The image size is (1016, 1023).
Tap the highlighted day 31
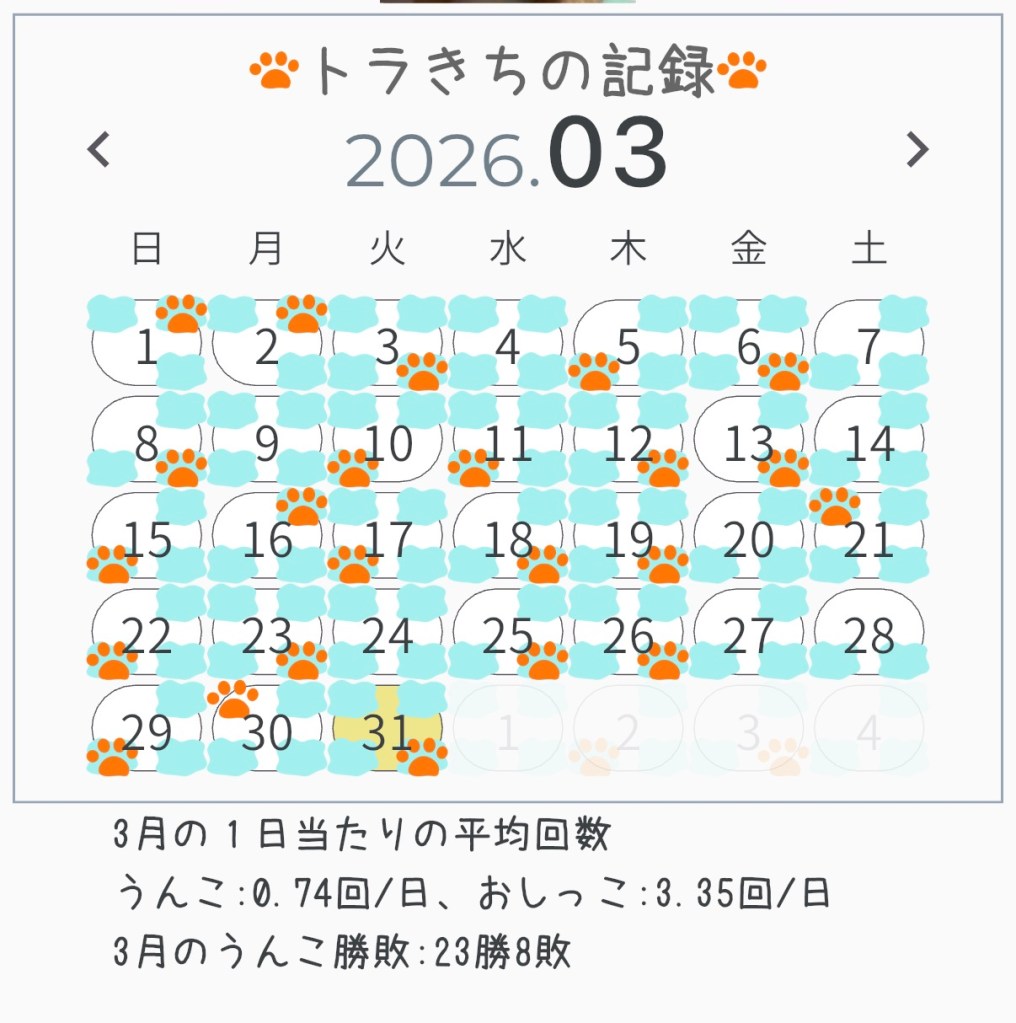click(388, 732)
